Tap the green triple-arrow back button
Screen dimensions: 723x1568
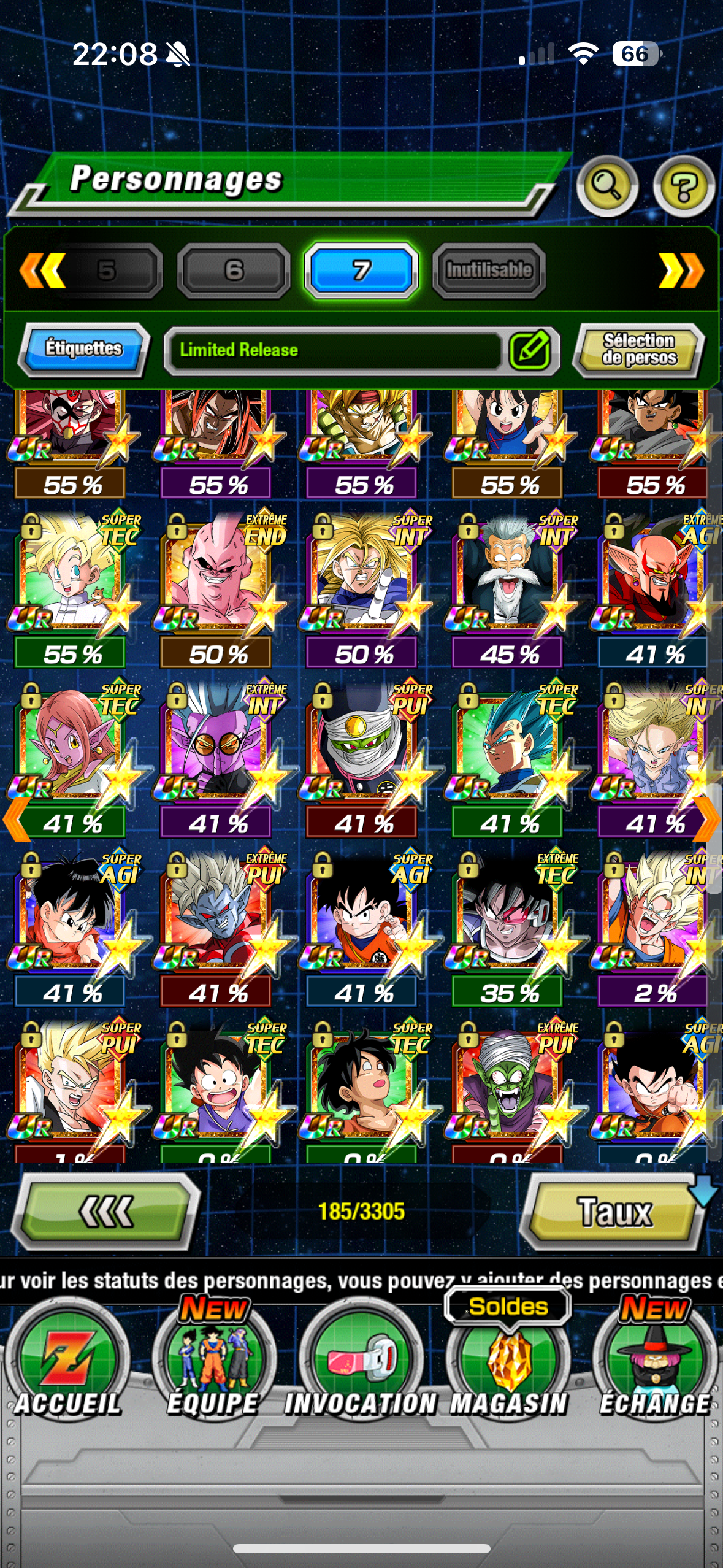pyautogui.click(x=105, y=1212)
